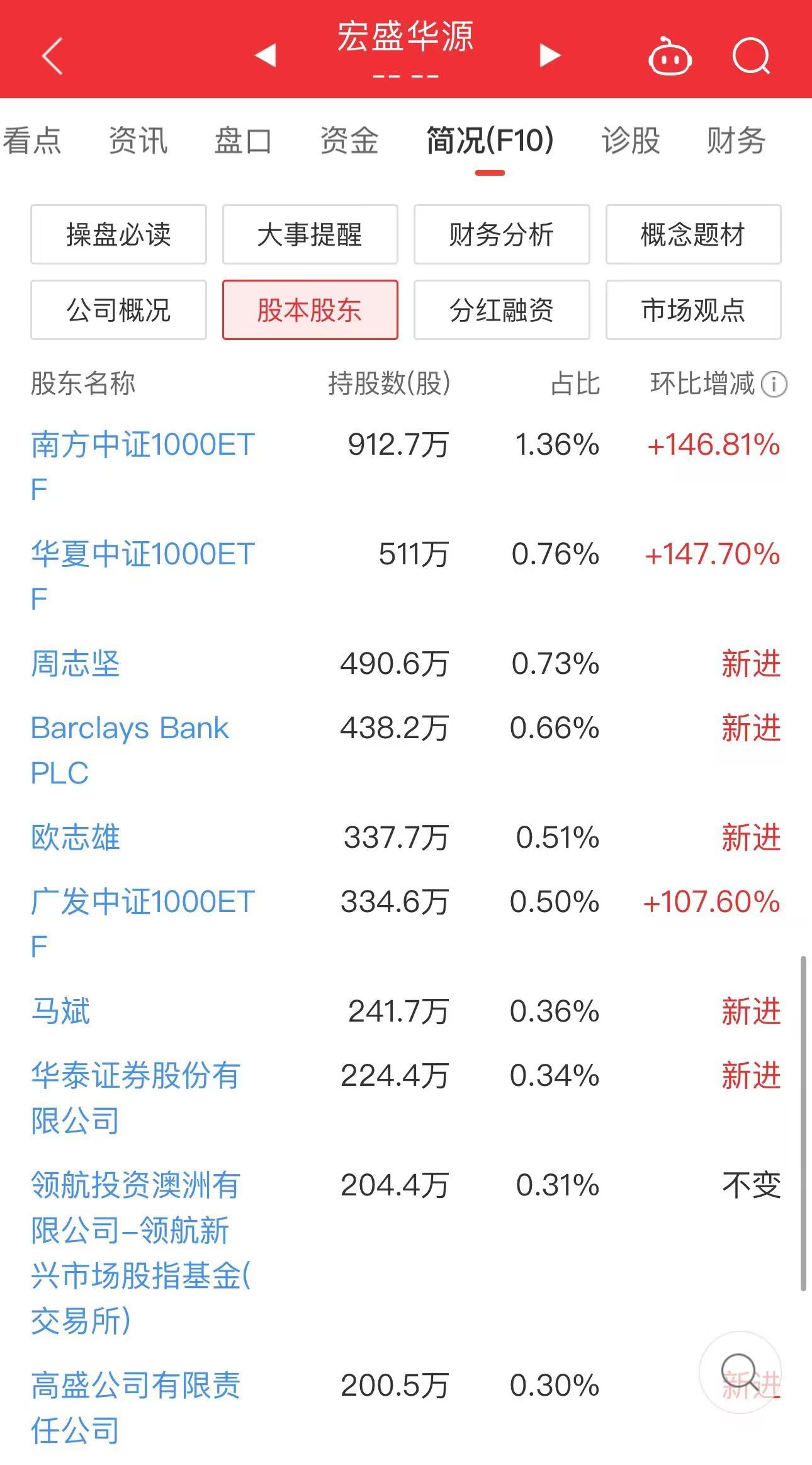Viewport: 812px width, 1465px height.
Task: Open search in the top bar
Action: click(751, 57)
